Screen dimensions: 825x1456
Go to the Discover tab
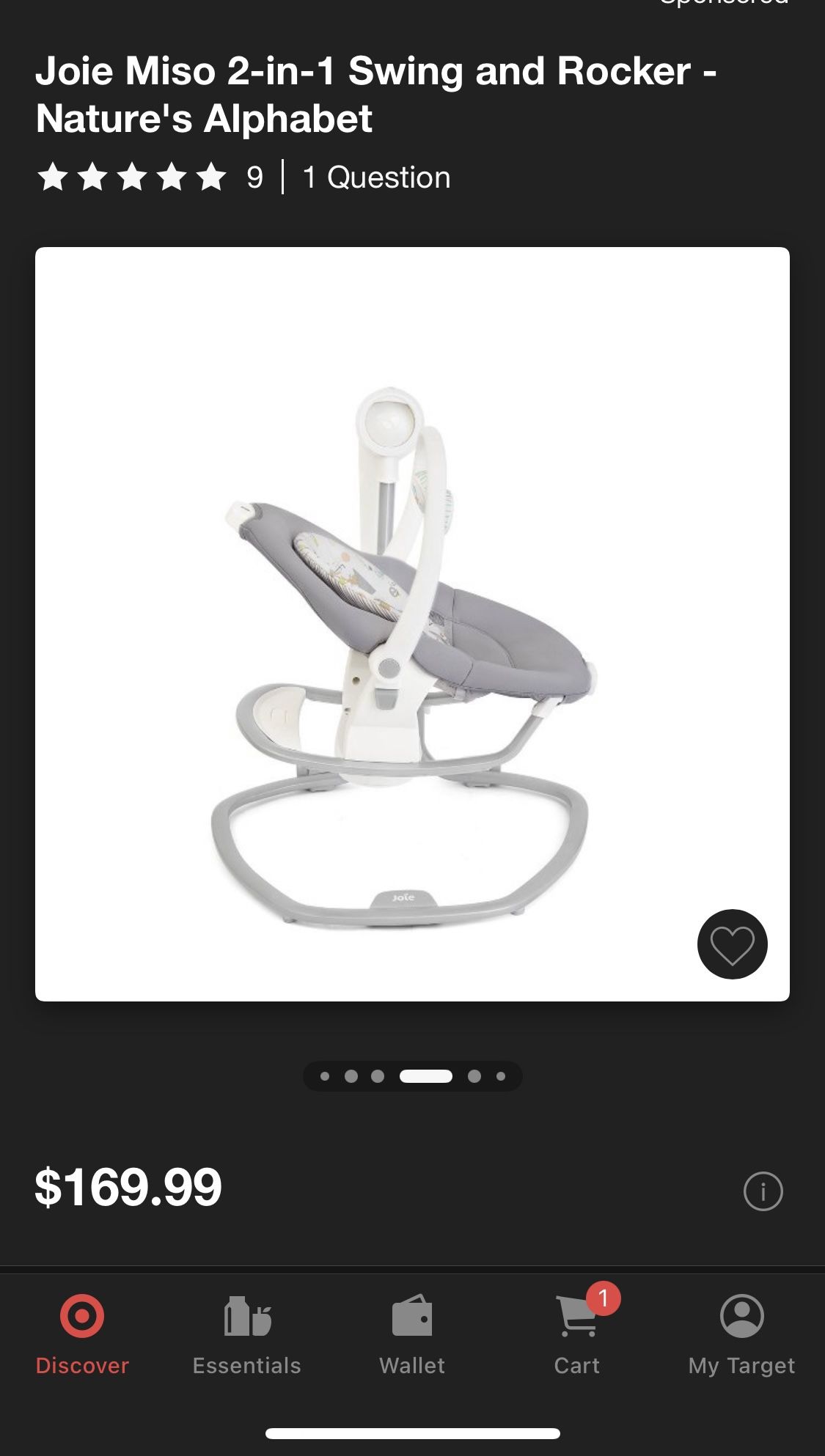coord(82,1334)
